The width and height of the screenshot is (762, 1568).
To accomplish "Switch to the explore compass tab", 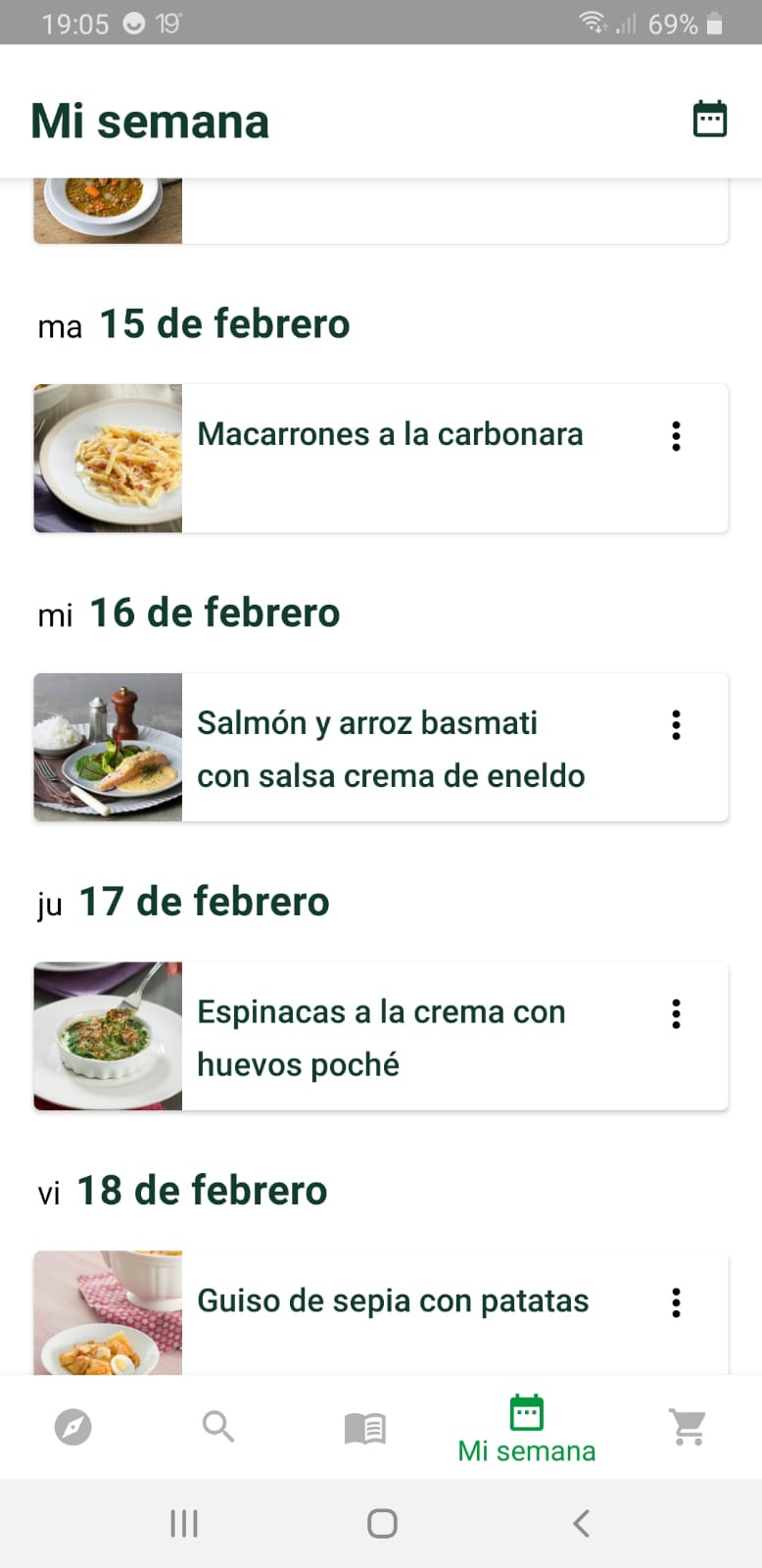I will pyautogui.click(x=72, y=1427).
